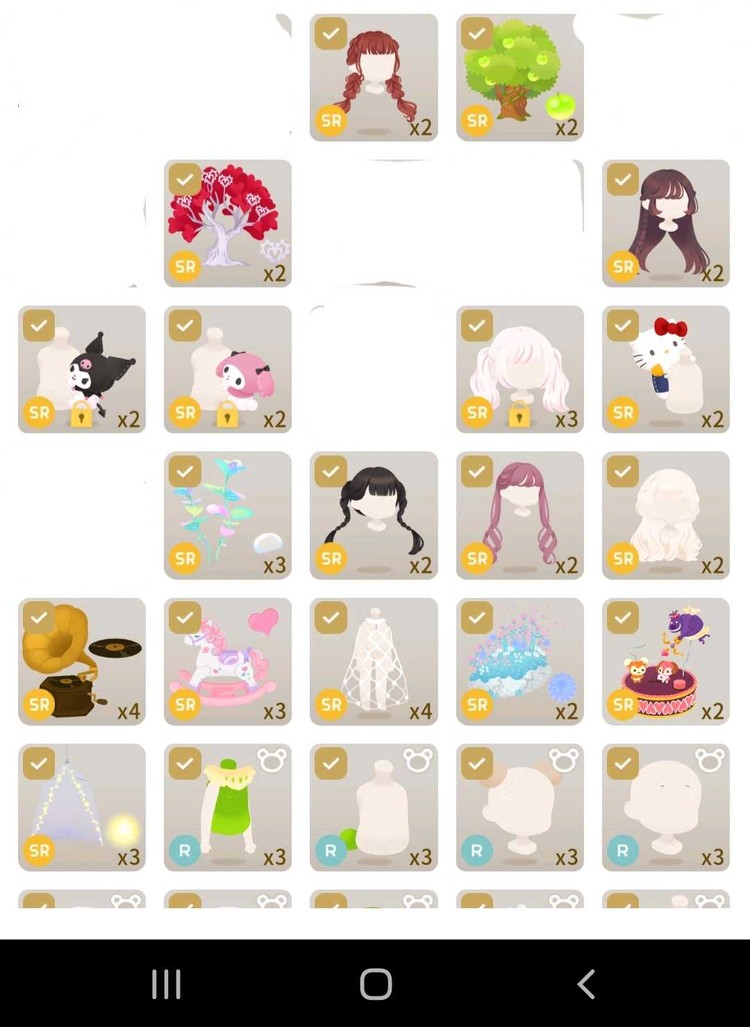Open the My Melody plush item tile
Image resolution: width=750 pixels, height=1027 pixels.
pyautogui.click(x=227, y=369)
